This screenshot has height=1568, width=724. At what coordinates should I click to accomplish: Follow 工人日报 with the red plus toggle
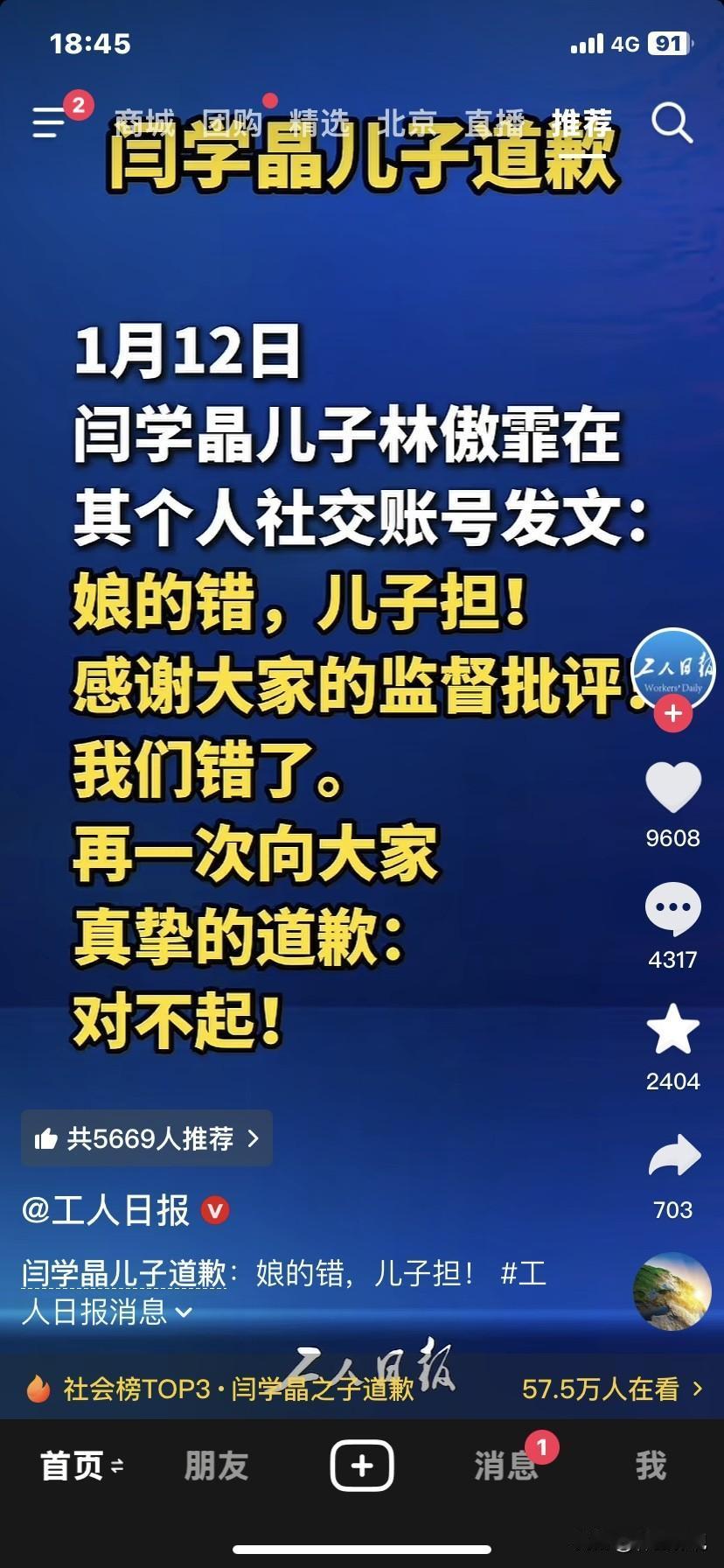[x=672, y=714]
